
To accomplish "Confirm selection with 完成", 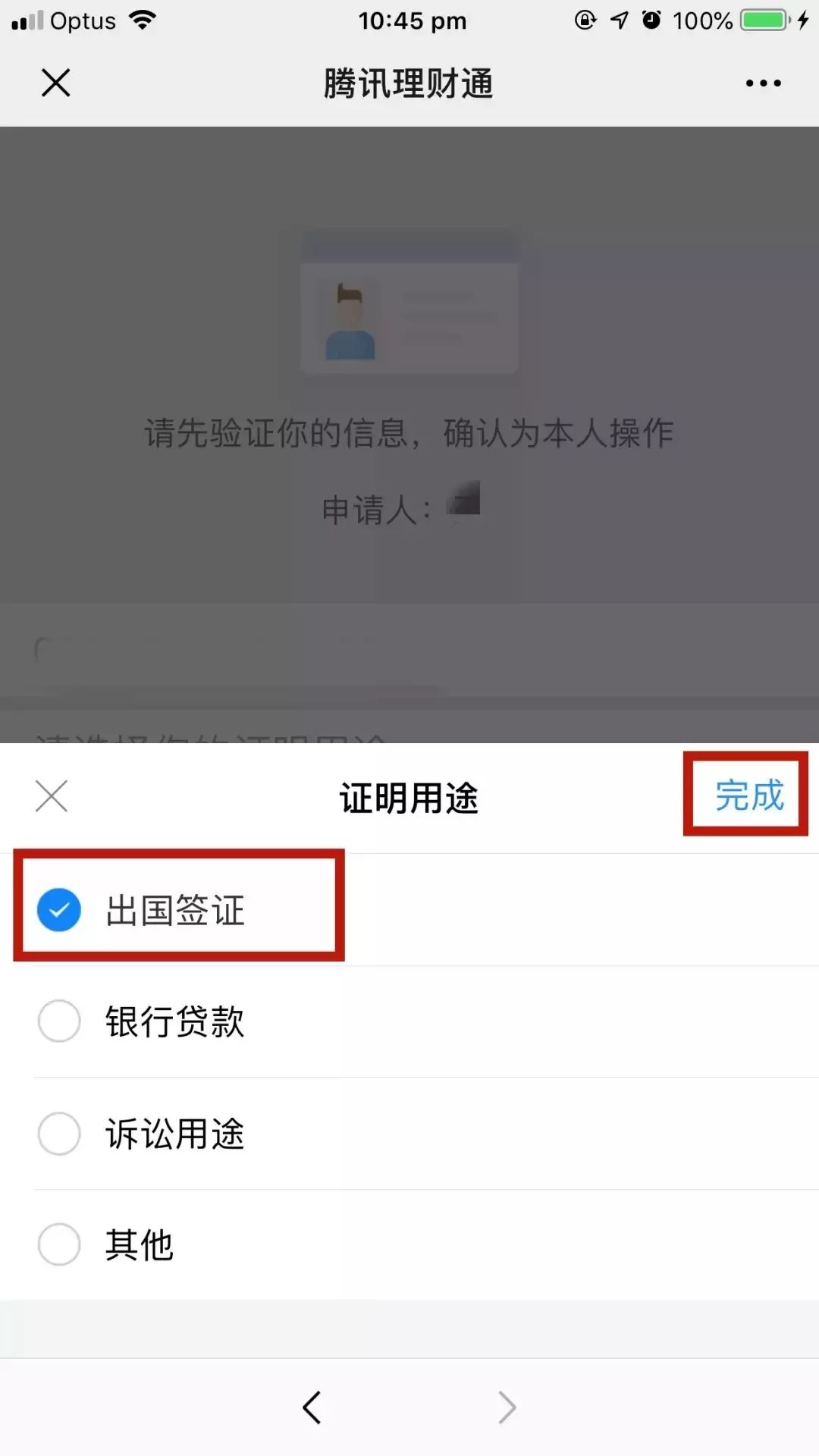I will (x=749, y=795).
